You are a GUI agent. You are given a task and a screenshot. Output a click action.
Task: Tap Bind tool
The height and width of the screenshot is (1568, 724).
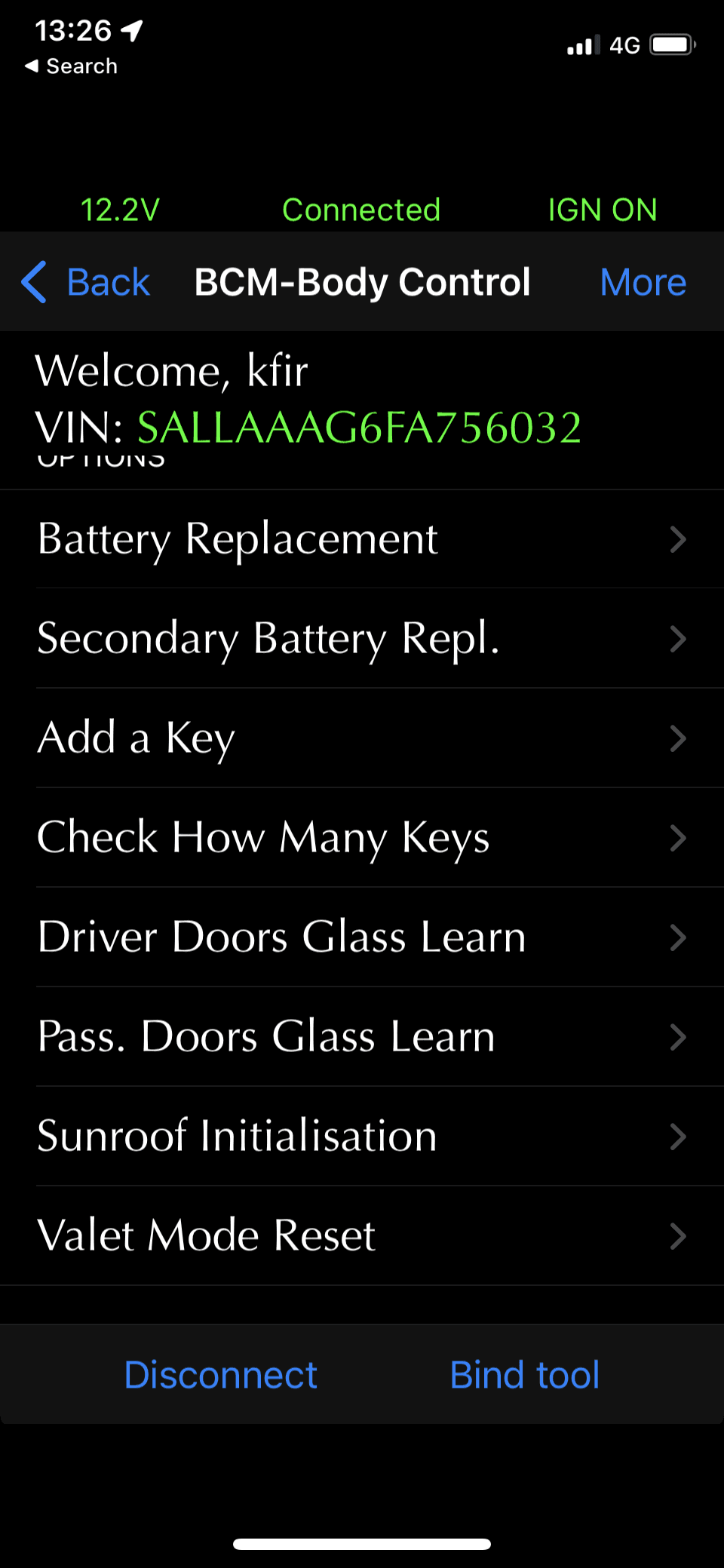[524, 1375]
